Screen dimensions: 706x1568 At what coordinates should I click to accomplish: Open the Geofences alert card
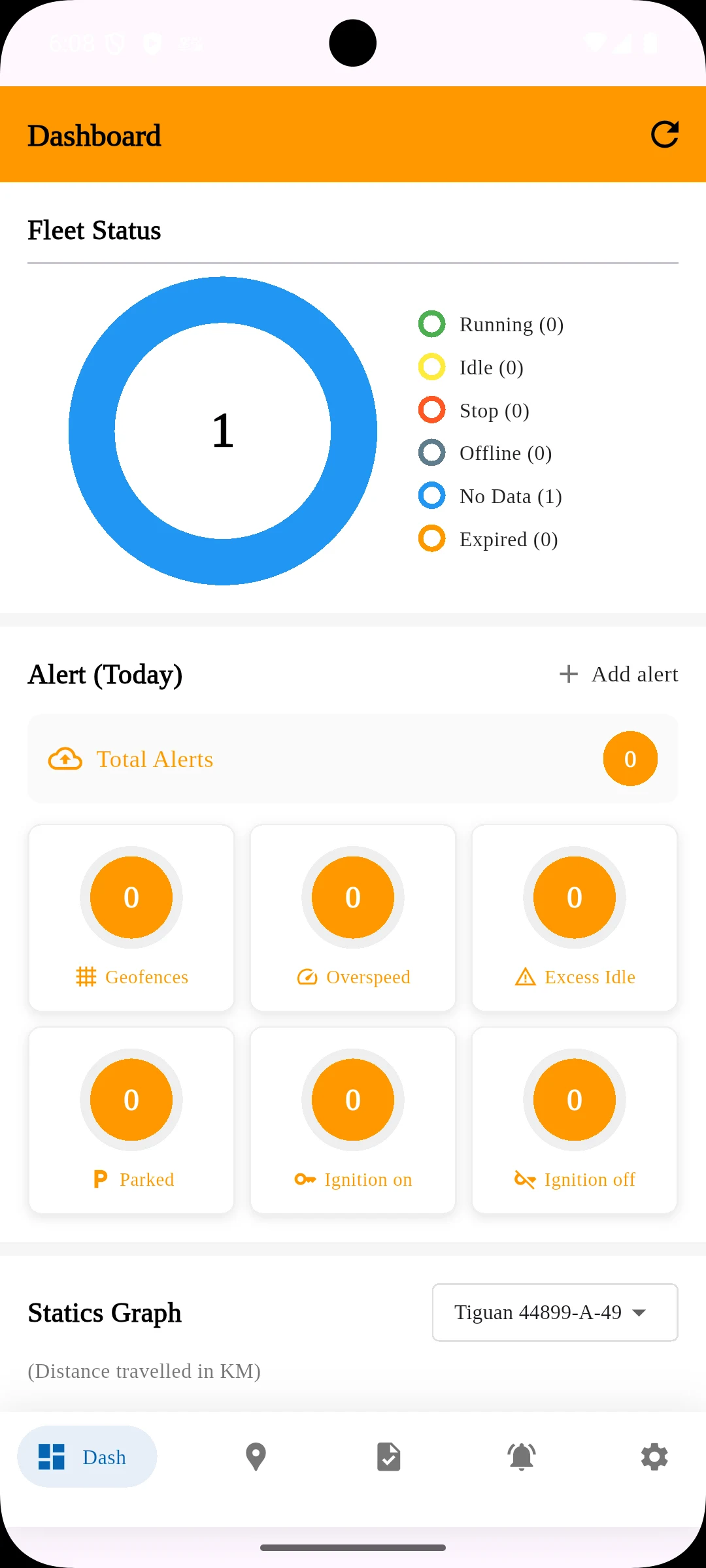click(131, 918)
